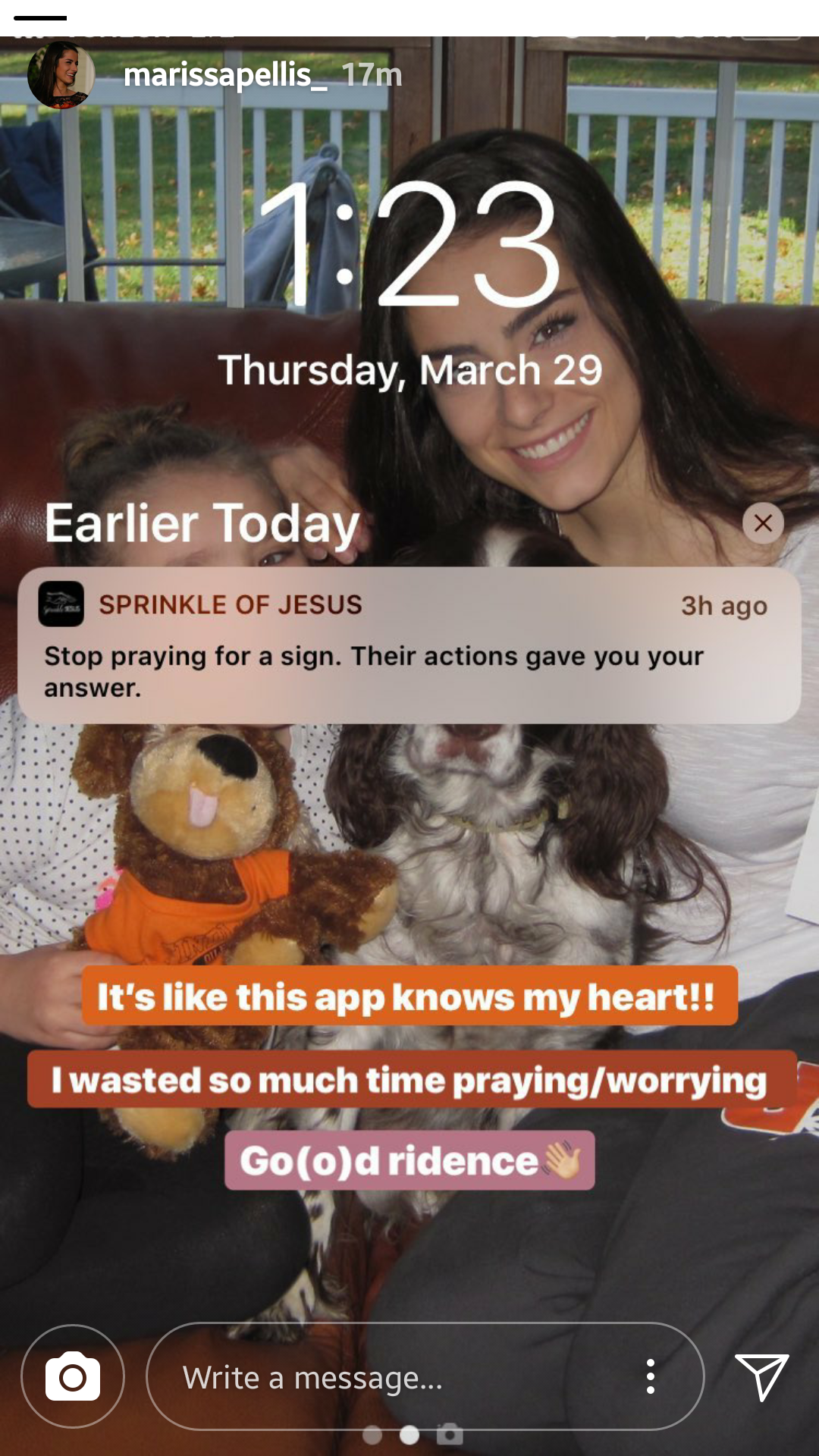Open marissapellis_ profile picture
The height and width of the screenshot is (1456, 819).
61,75
